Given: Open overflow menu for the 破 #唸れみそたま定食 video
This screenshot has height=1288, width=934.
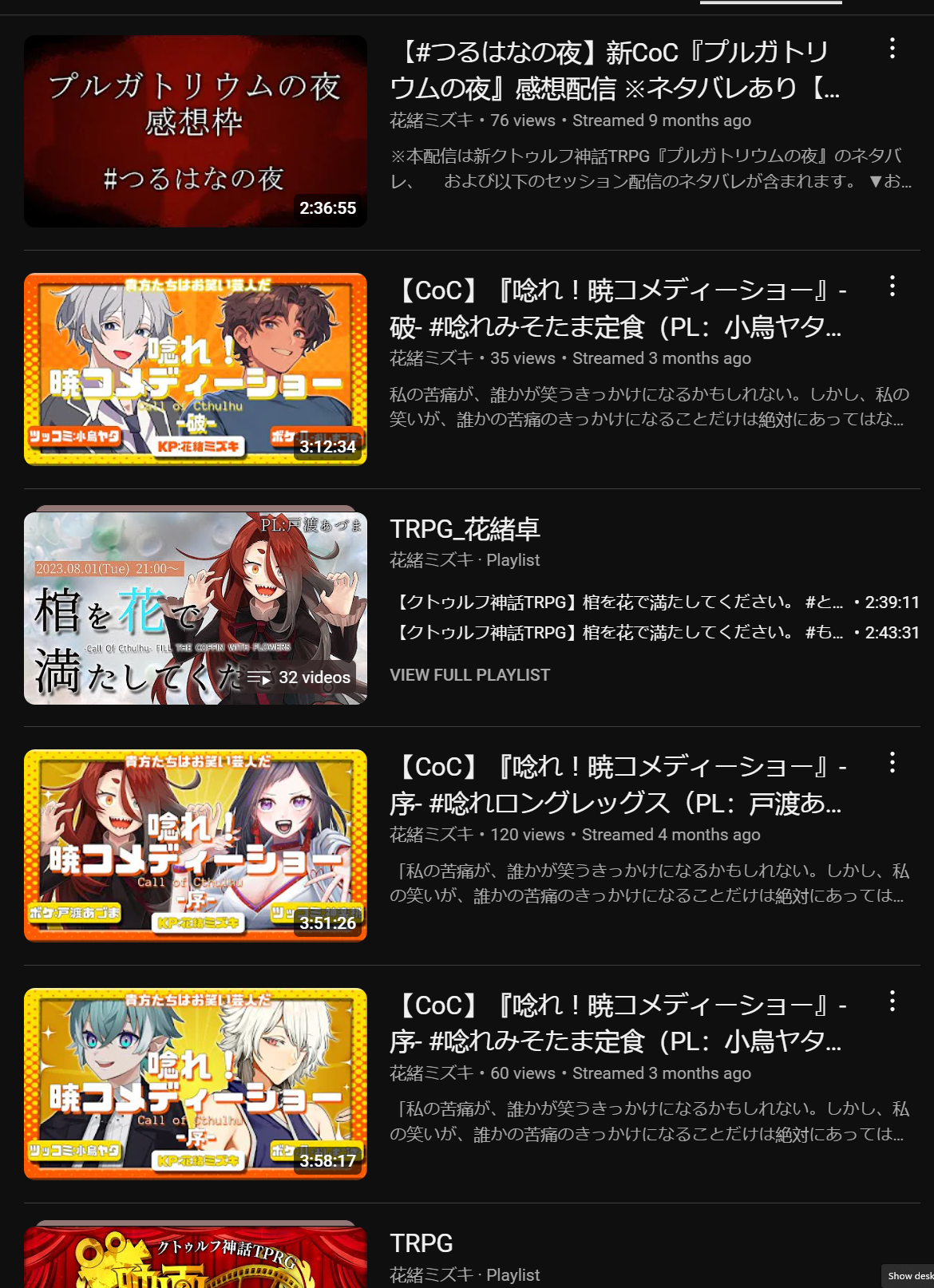Looking at the screenshot, I should pyautogui.click(x=892, y=286).
